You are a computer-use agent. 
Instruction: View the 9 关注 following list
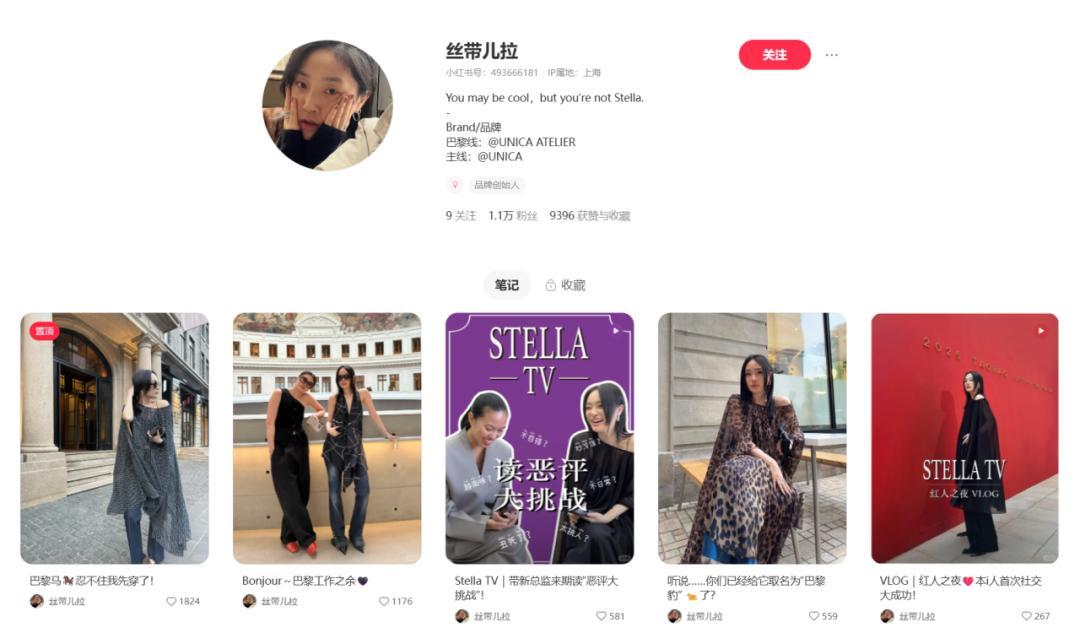[461, 216]
